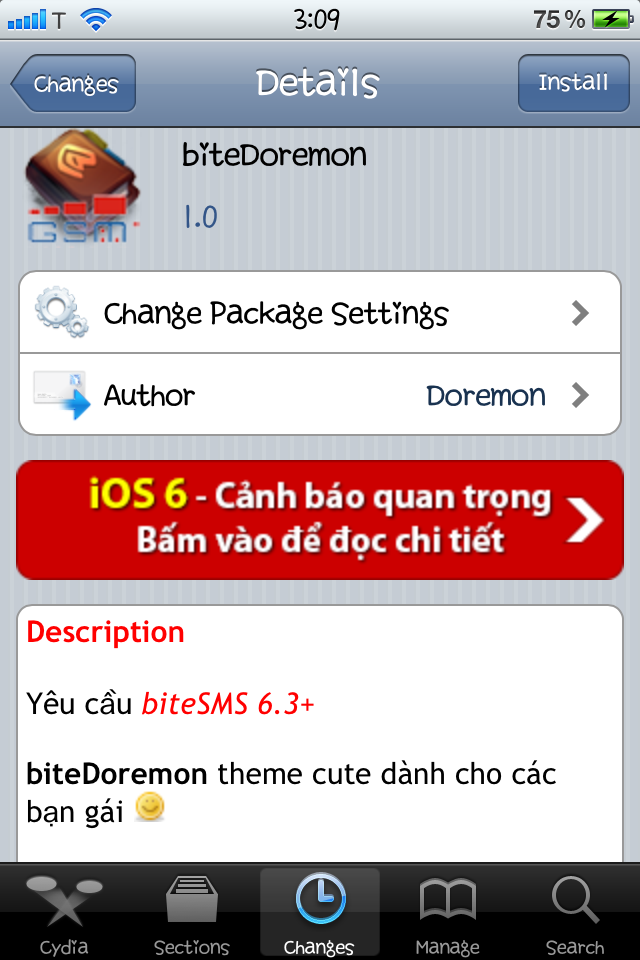The height and width of the screenshot is (960, 640).
Task: Go back to Changes list
Action: coord(74,84)
